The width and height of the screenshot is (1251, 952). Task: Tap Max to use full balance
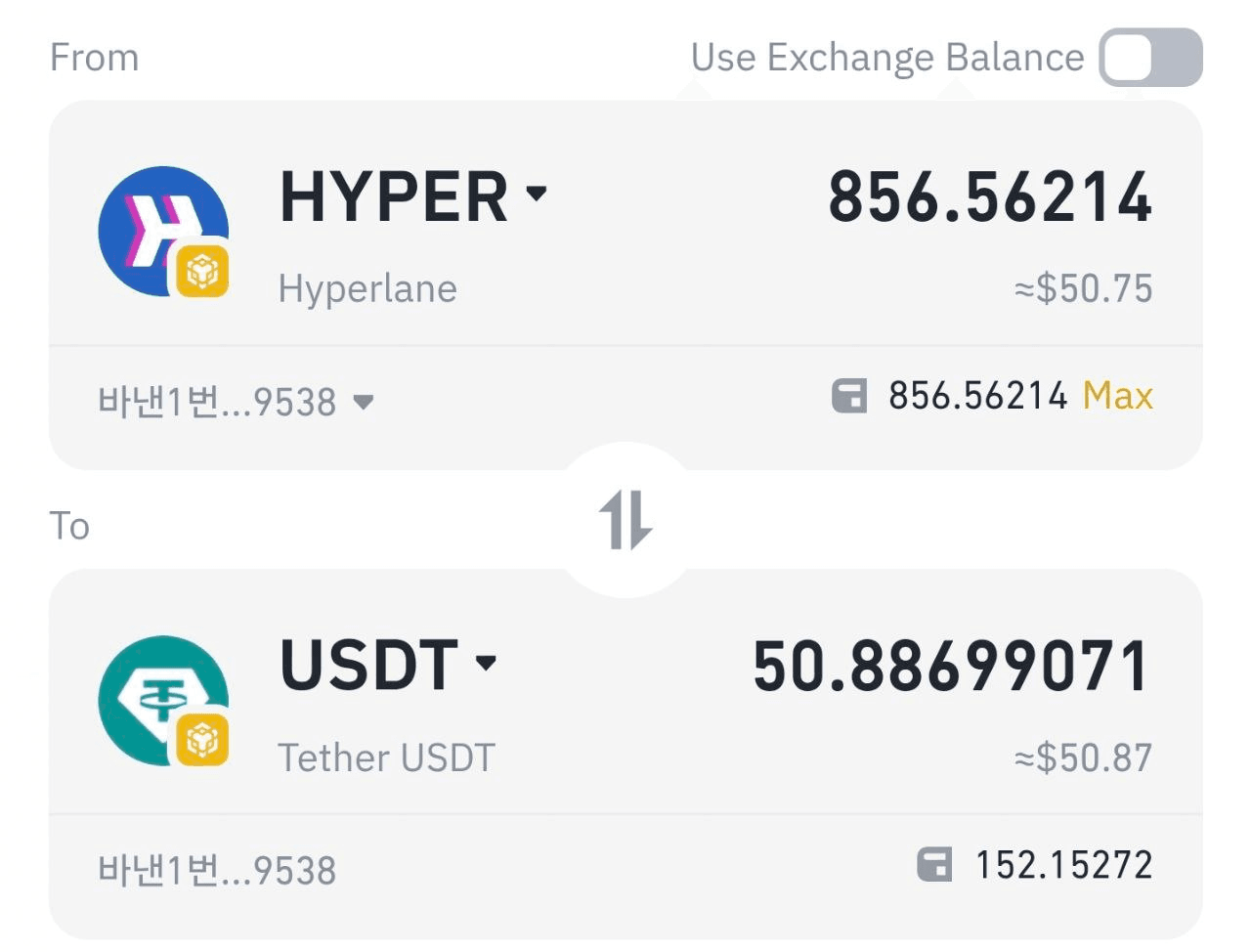(x=1117, y=396)
